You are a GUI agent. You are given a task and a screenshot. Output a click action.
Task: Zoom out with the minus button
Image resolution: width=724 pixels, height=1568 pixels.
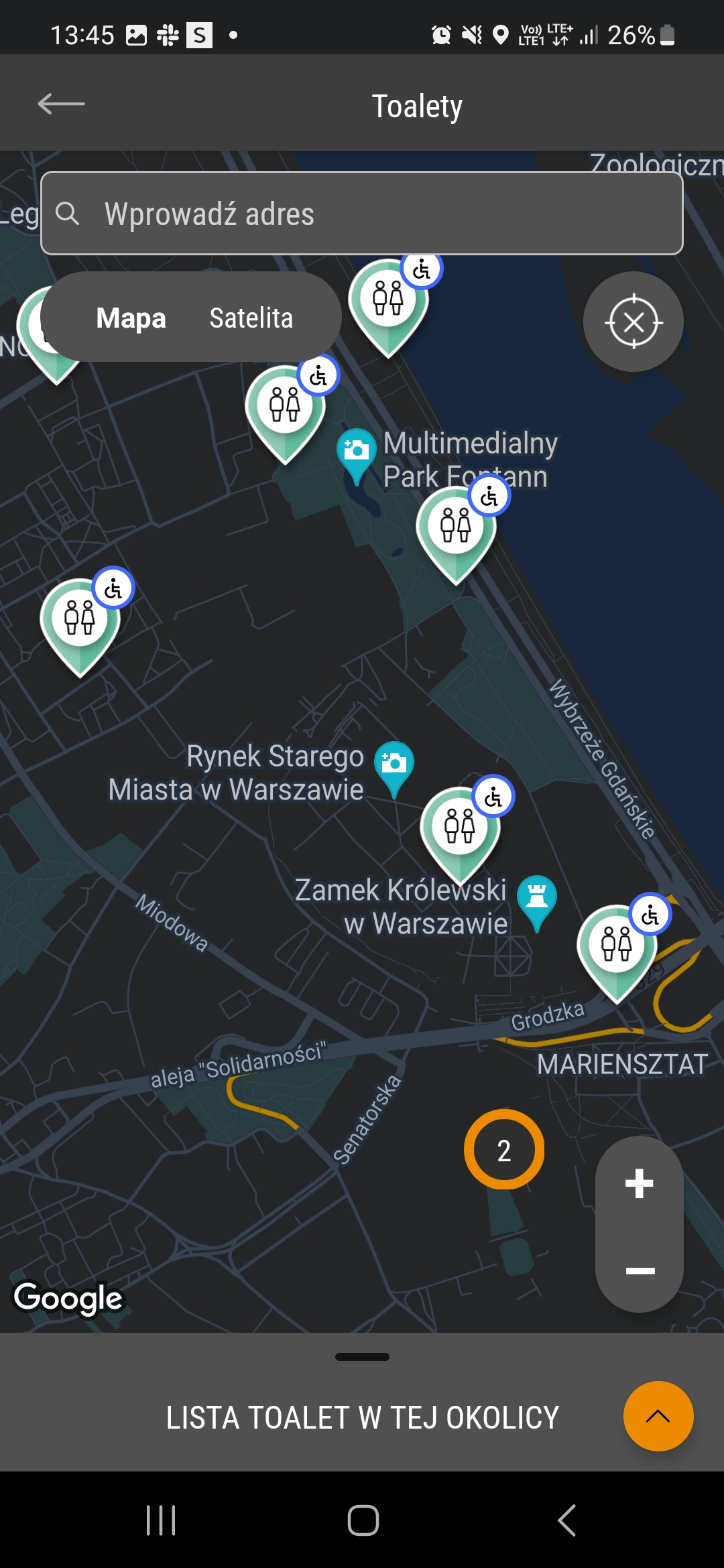(640, 1270)
